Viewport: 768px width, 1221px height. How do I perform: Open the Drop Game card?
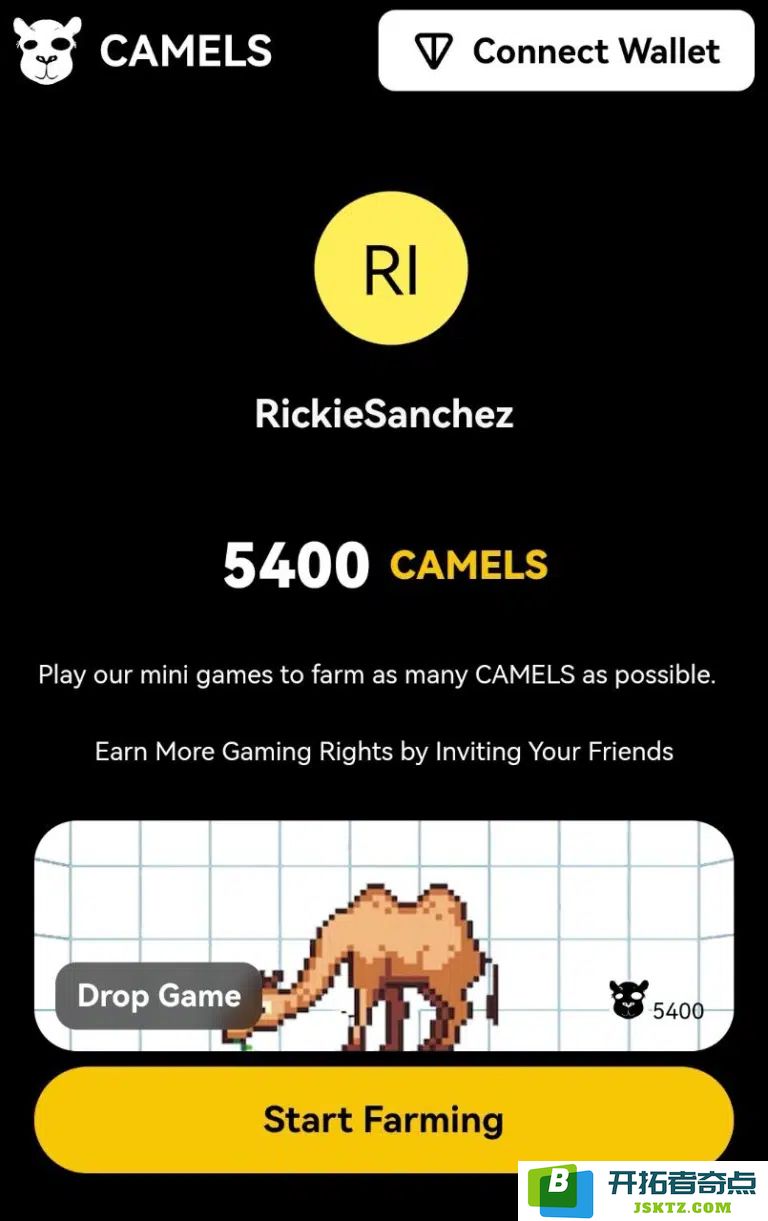click(384, 935)
